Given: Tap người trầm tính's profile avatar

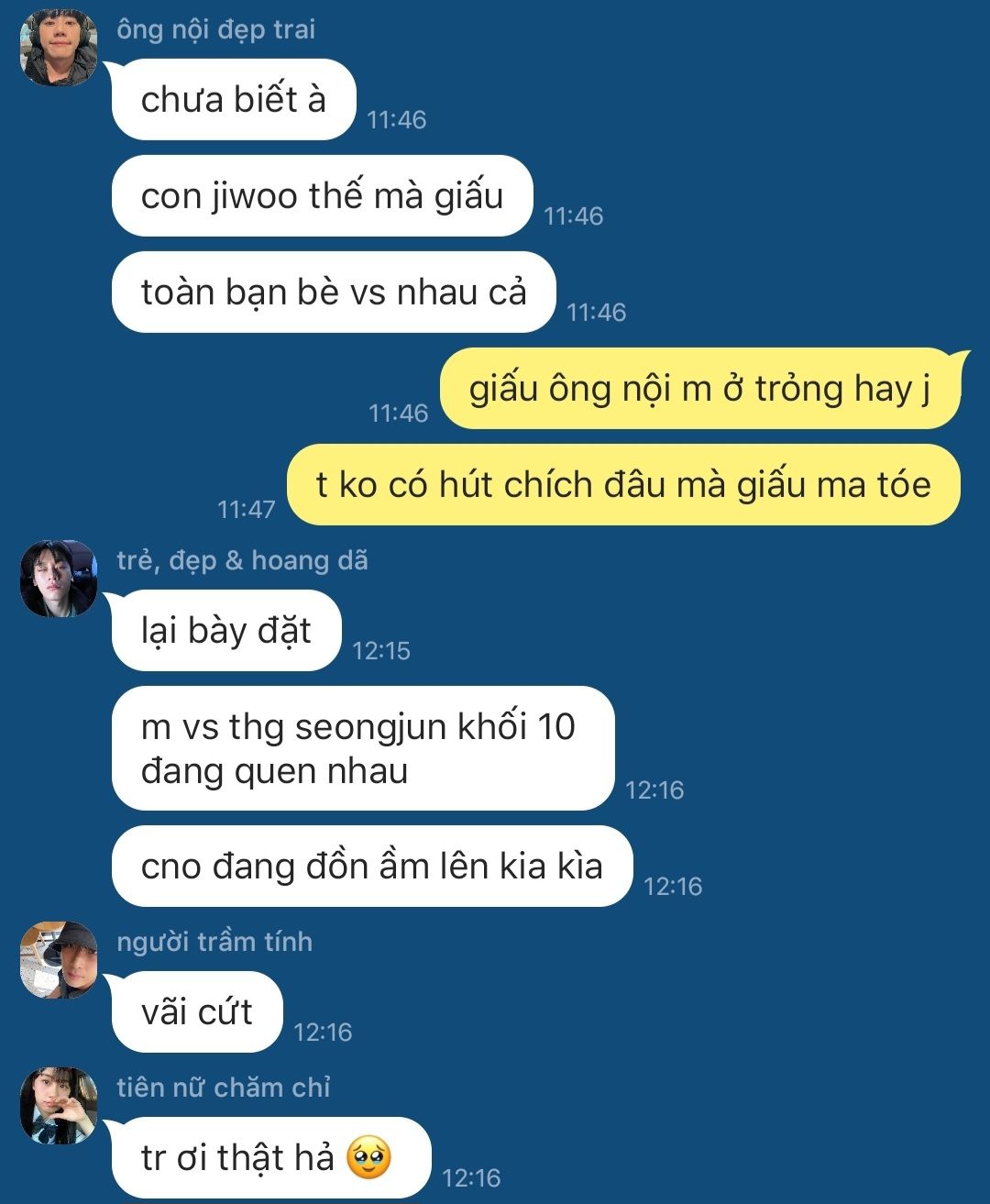Looking at the screenshot, I should pyautogui.click(x=59, y=960).
